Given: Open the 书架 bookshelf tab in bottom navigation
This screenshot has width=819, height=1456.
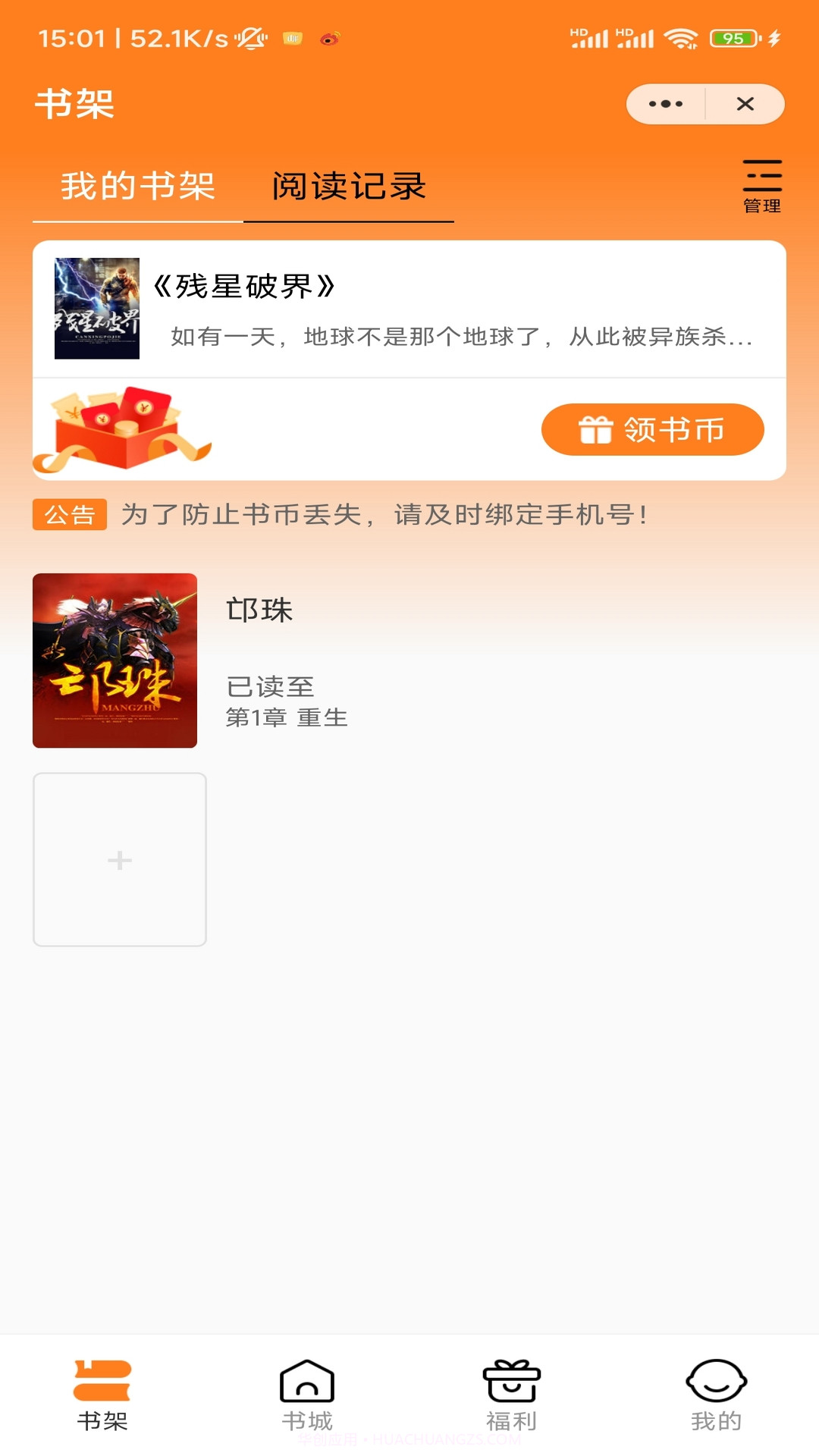Looking at the screenshot, I should (x=102, y=1395).
